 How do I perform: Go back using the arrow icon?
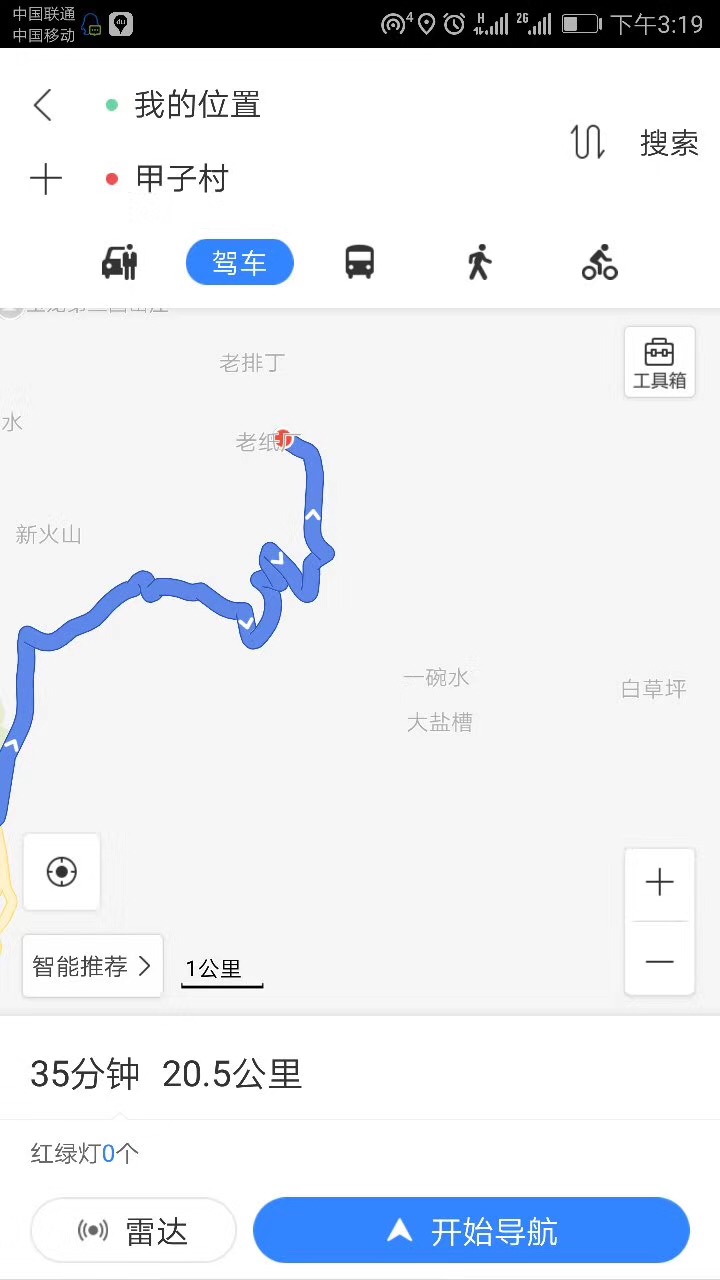tap(42, 105)
